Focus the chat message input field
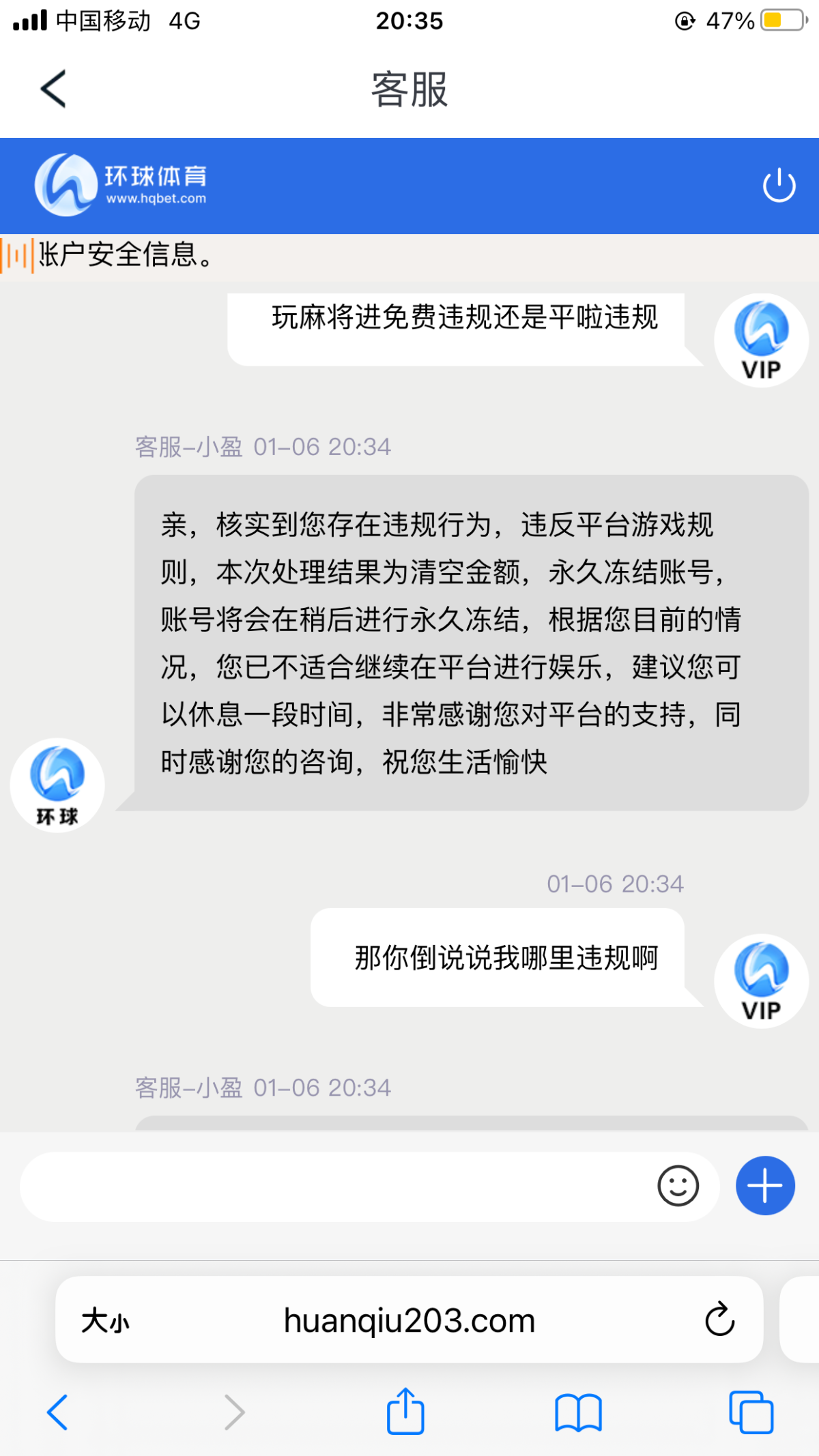This screenshot has height=1456, width=819. click(x=334, y=1186)
